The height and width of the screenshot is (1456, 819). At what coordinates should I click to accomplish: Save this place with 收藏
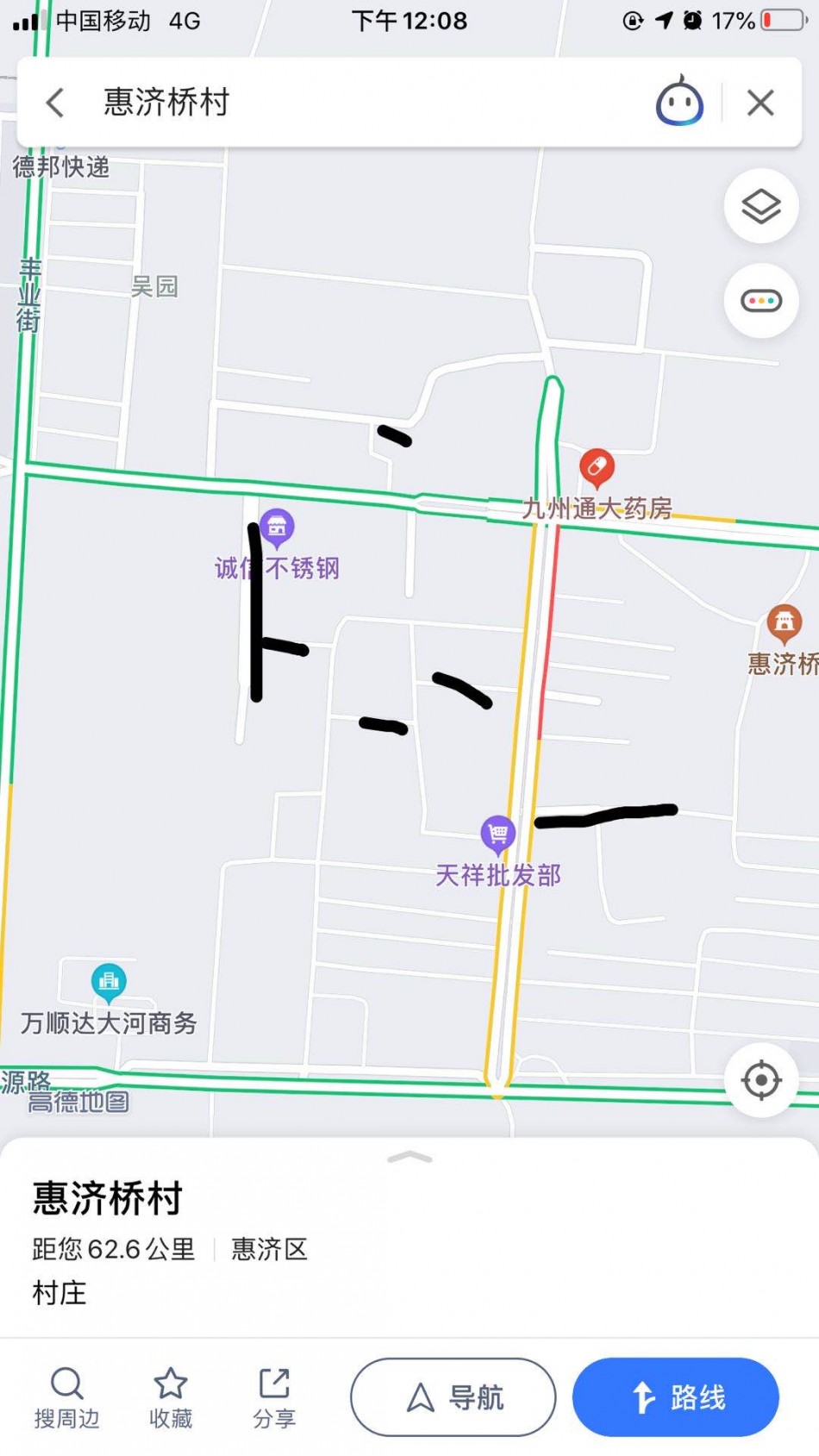(171, 1397)
